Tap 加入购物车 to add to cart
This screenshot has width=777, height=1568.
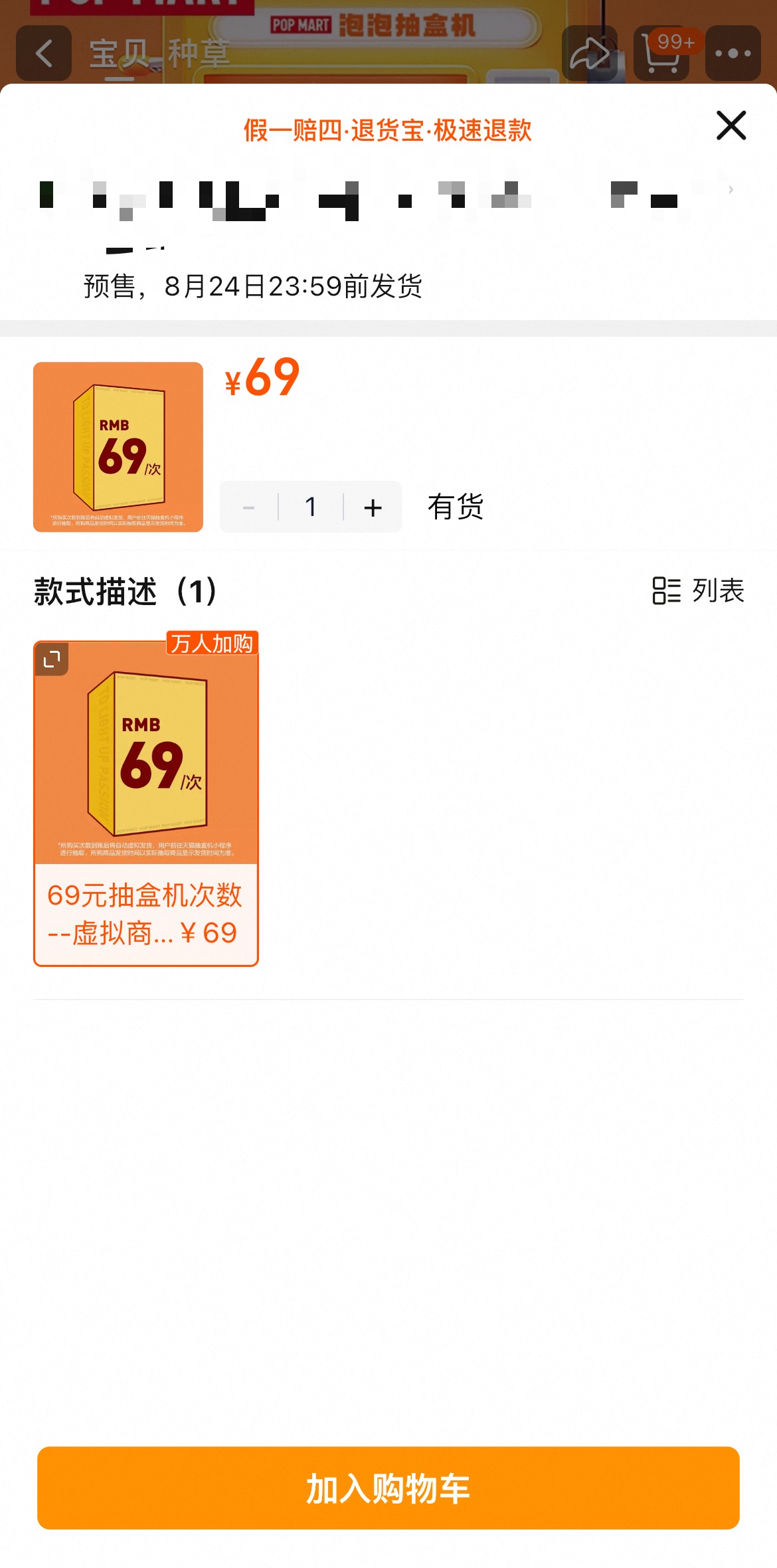click(388, 1488)
